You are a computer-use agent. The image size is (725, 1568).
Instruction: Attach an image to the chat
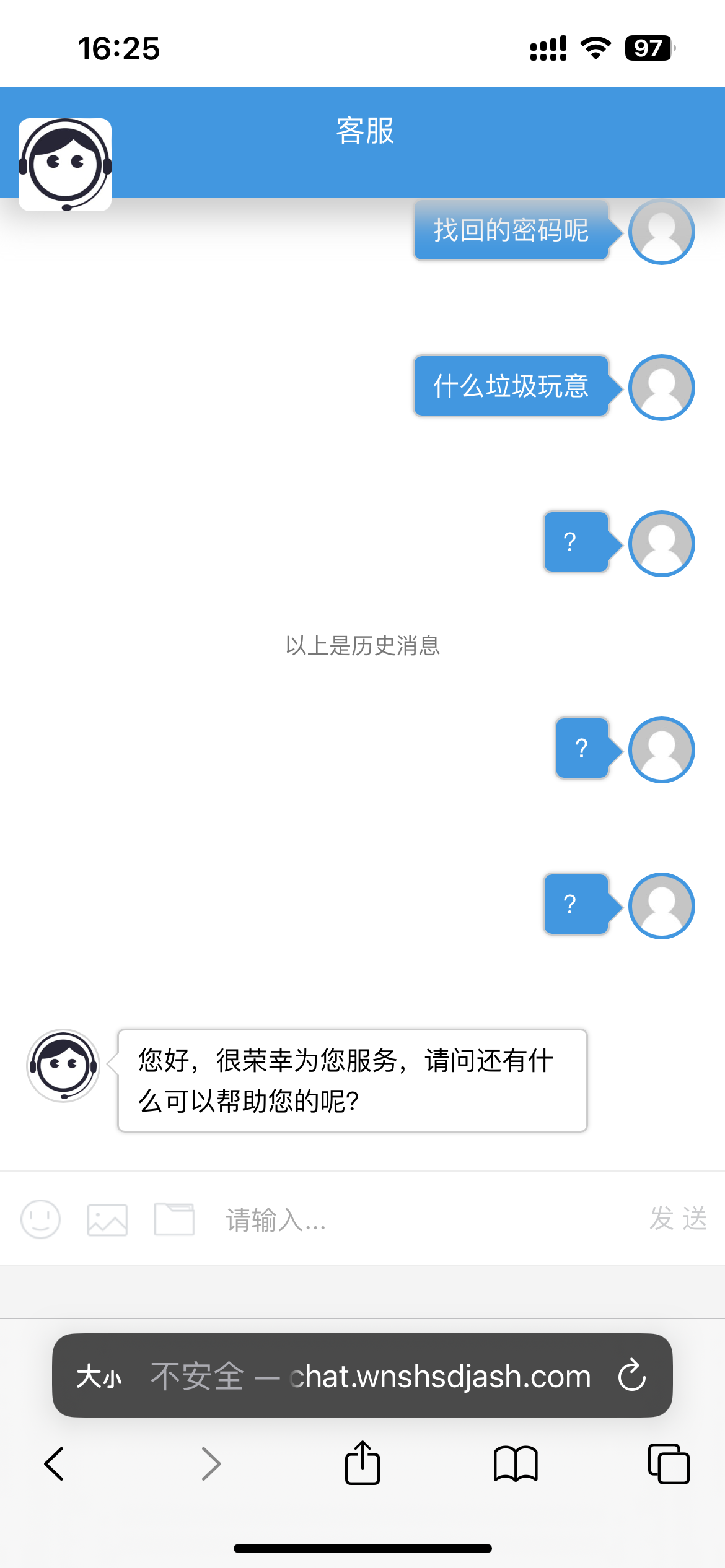(x=107, y=1219)
